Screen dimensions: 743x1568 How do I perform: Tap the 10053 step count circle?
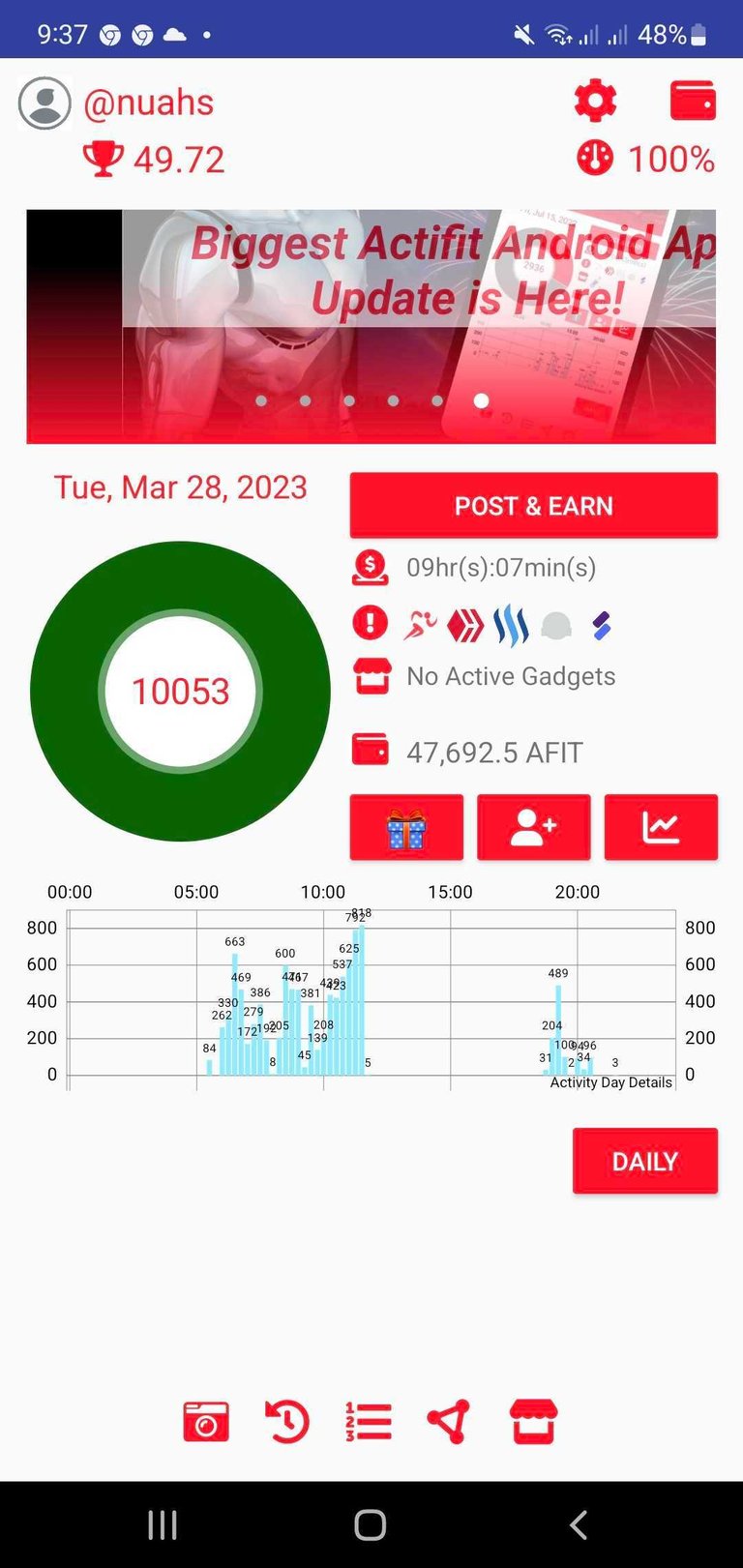[181, 692]
